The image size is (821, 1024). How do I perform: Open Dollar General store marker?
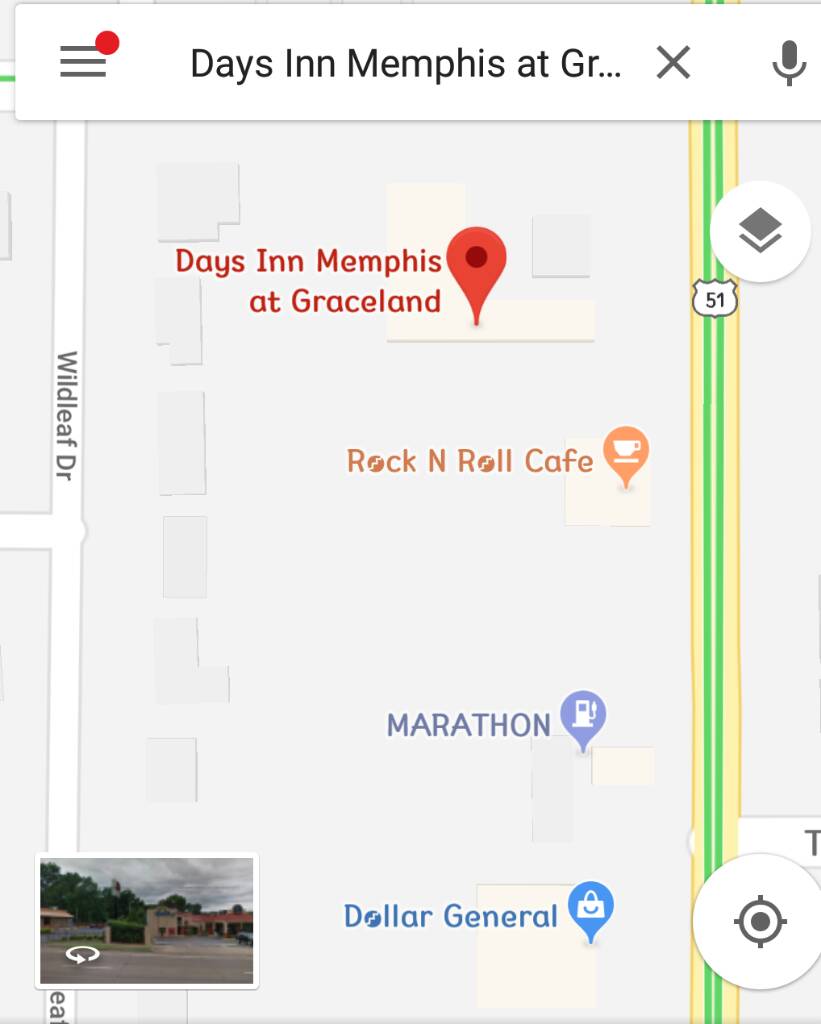(x=590, y=907)
